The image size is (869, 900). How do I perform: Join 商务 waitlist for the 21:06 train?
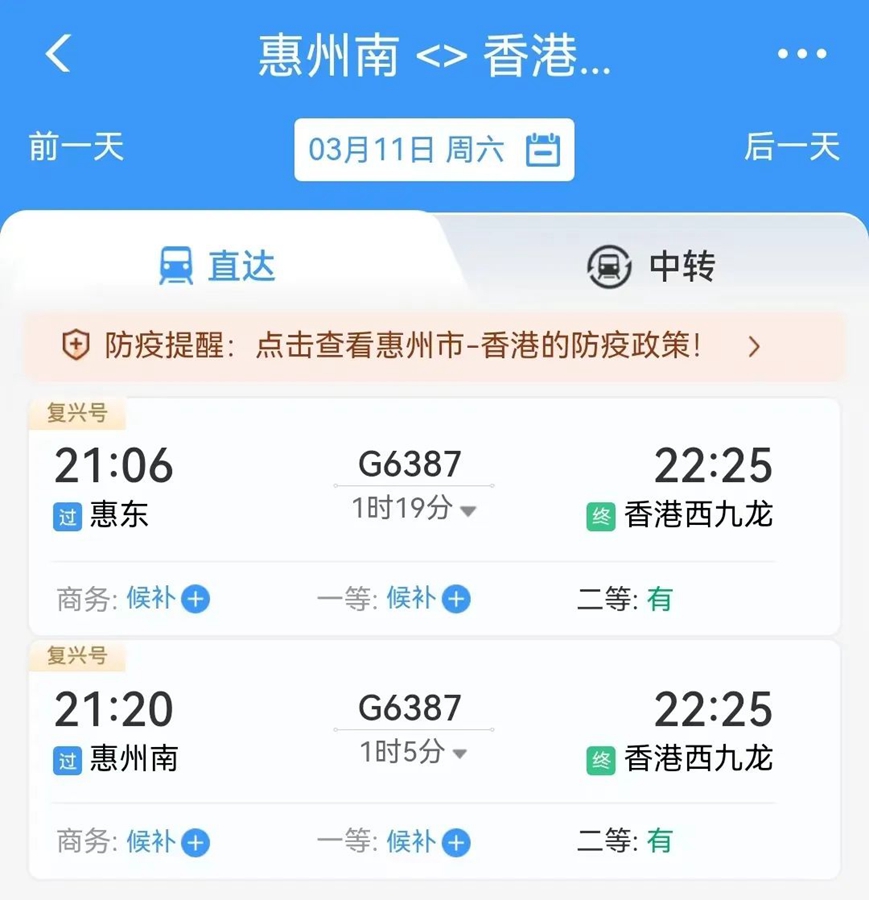(196, 600)
